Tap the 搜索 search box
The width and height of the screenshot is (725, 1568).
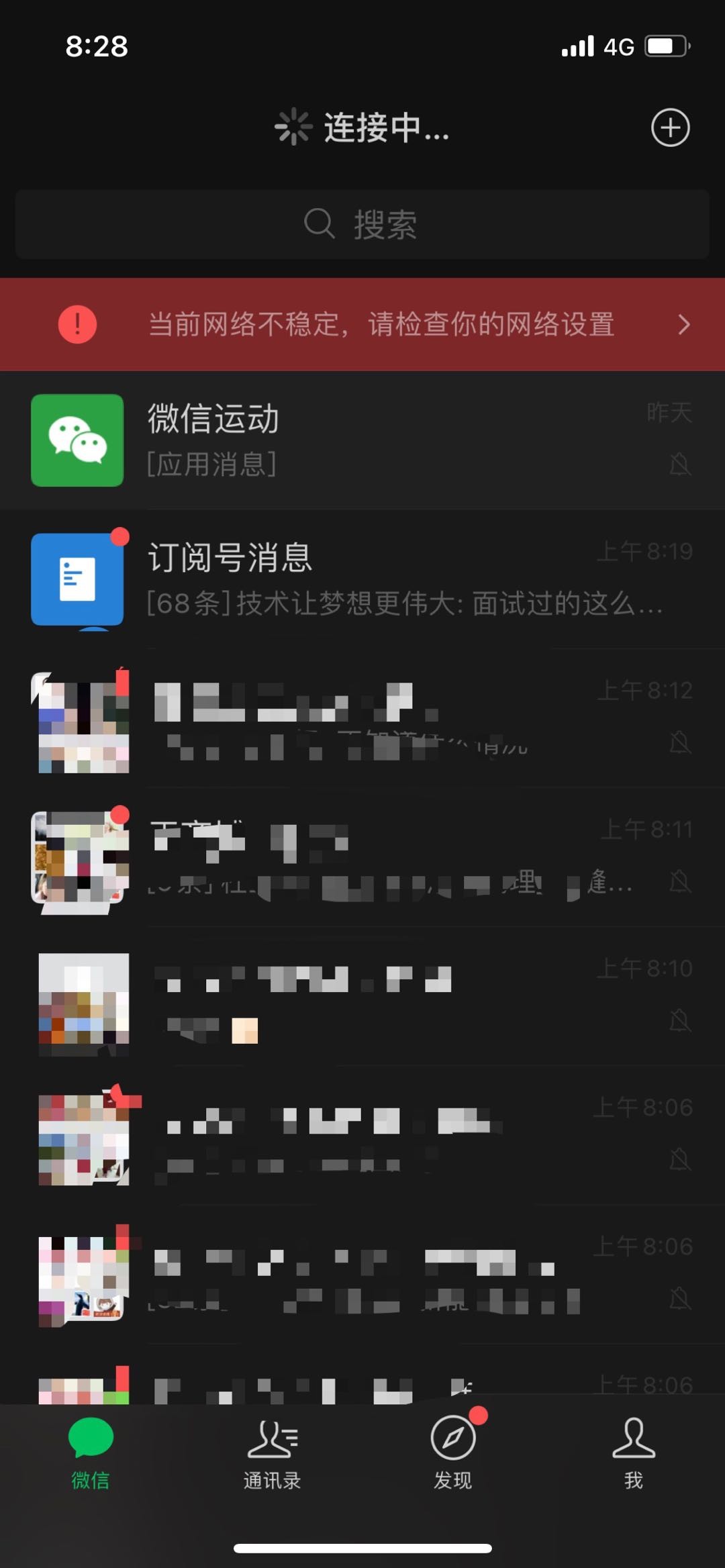coord(362,224)
